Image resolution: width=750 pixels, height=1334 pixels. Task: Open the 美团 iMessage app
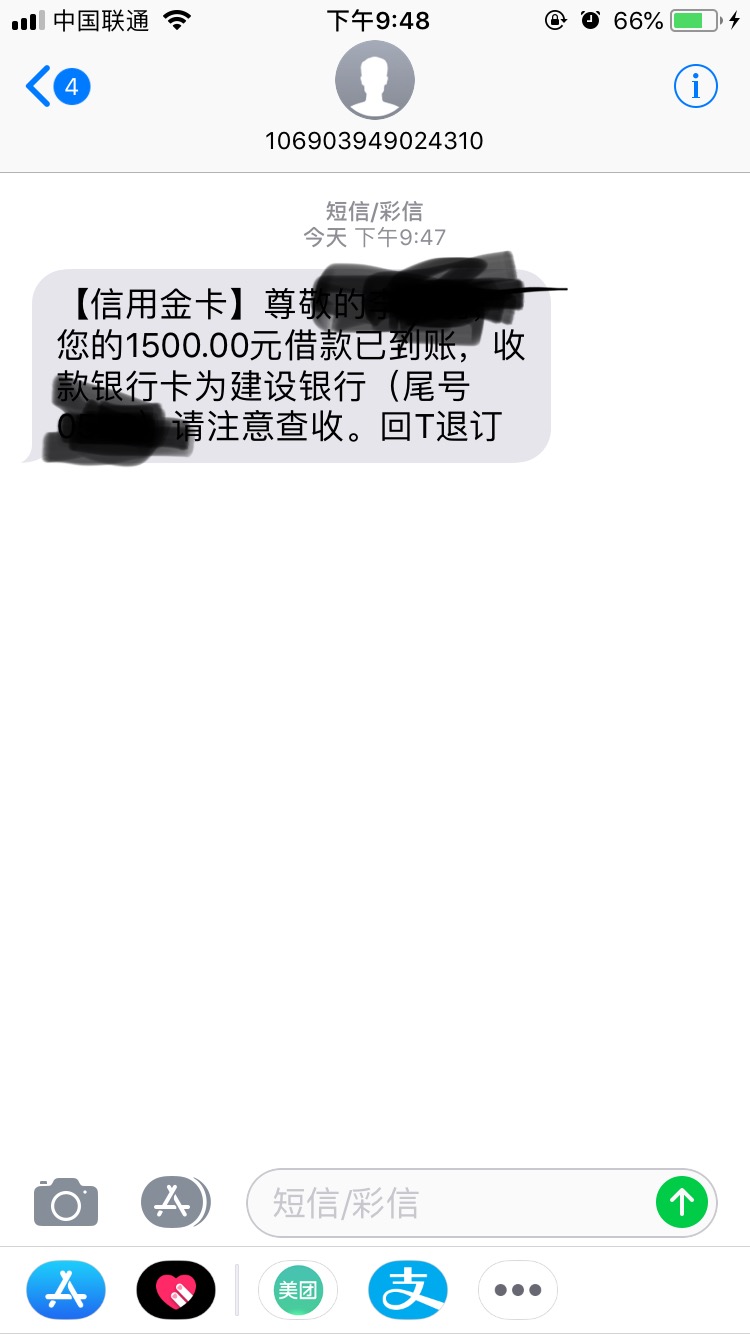(298, 1290)
